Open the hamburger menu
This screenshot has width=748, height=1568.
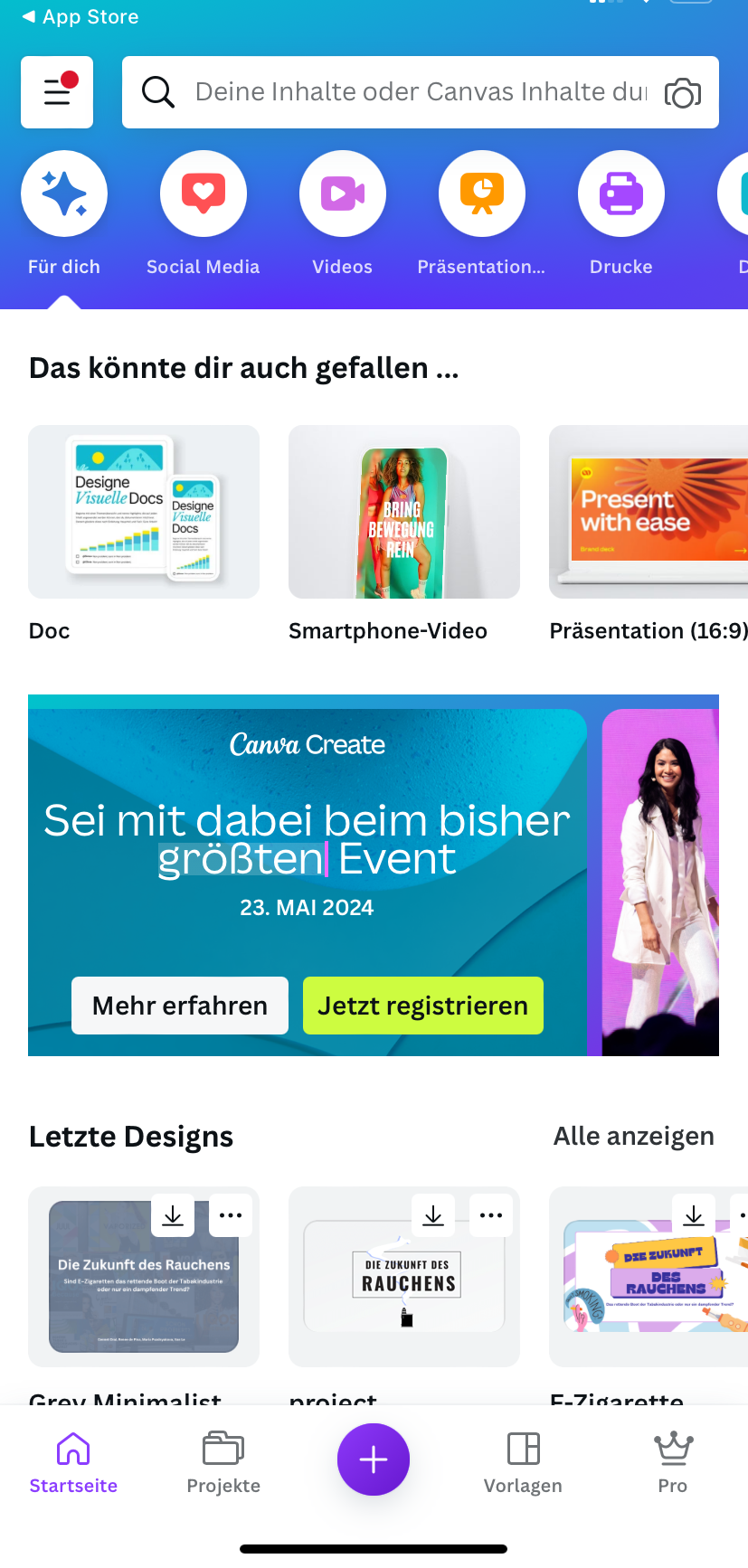pos(57,92)
